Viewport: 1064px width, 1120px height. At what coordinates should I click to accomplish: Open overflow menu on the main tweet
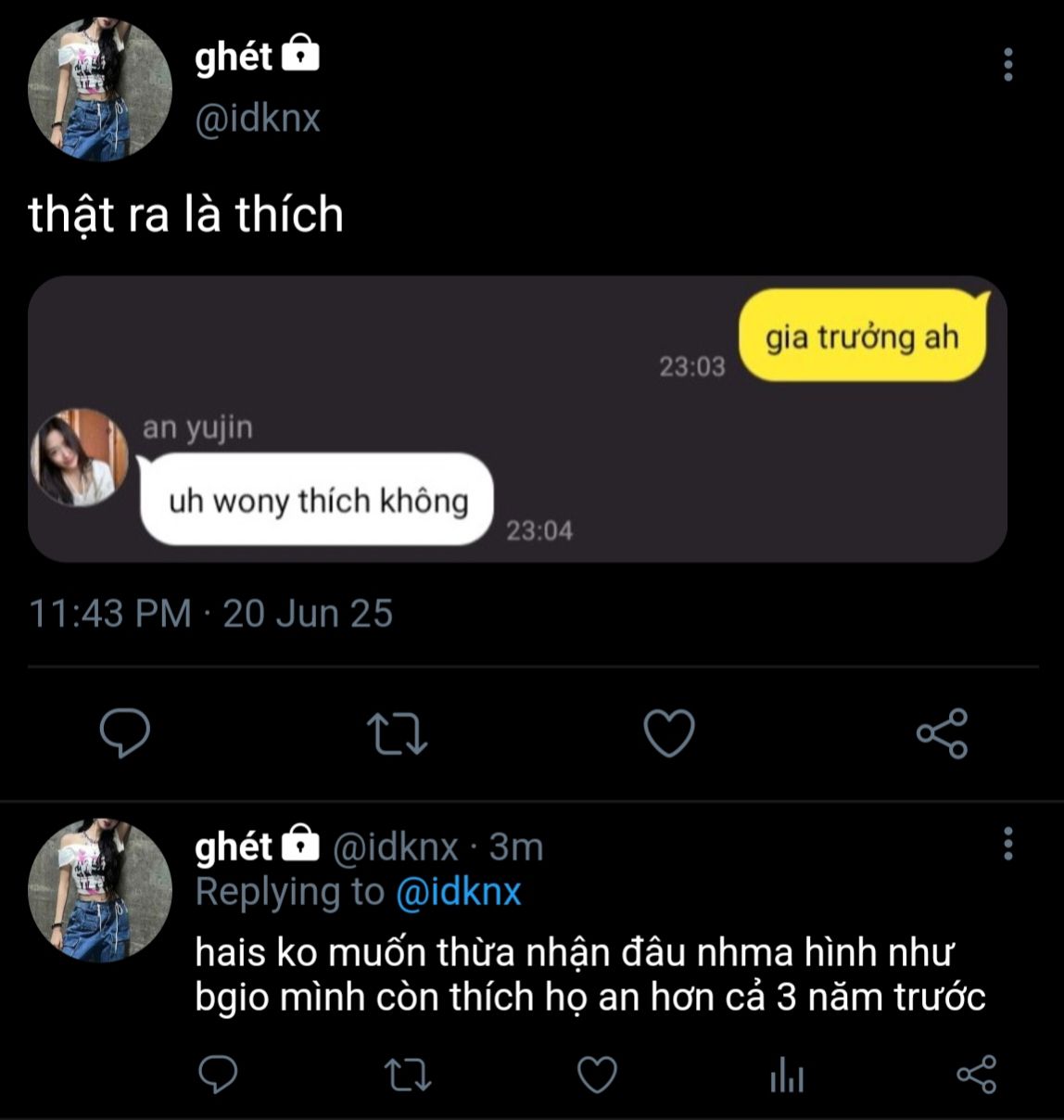pos(1007,65)
